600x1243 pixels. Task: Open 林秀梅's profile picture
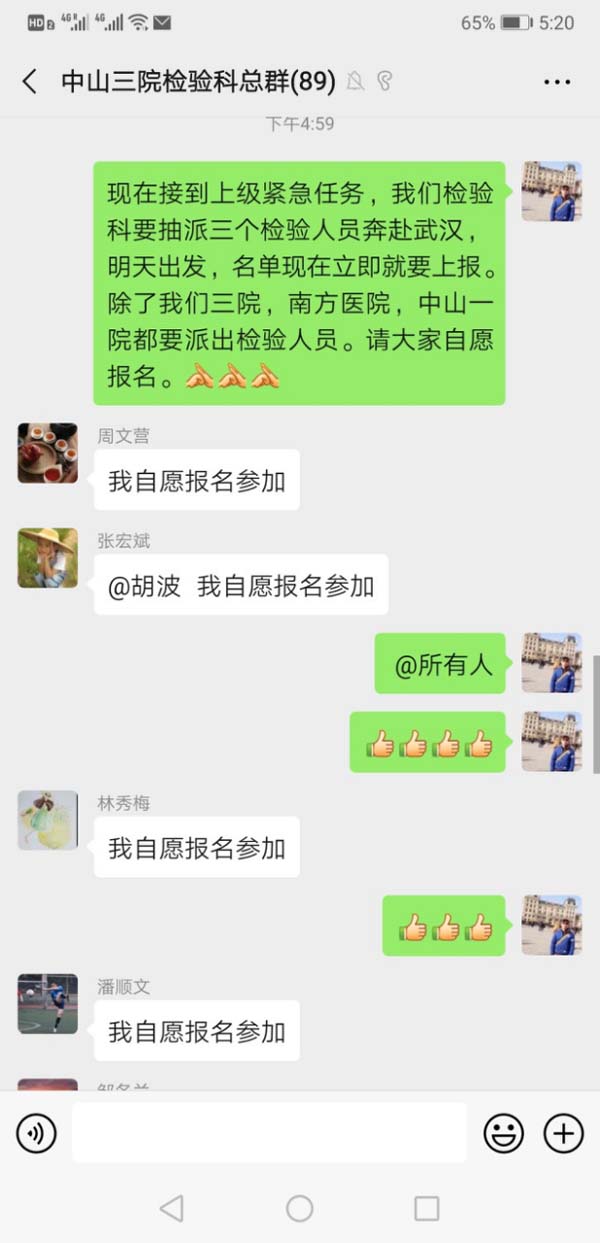(x=47, y=820)
